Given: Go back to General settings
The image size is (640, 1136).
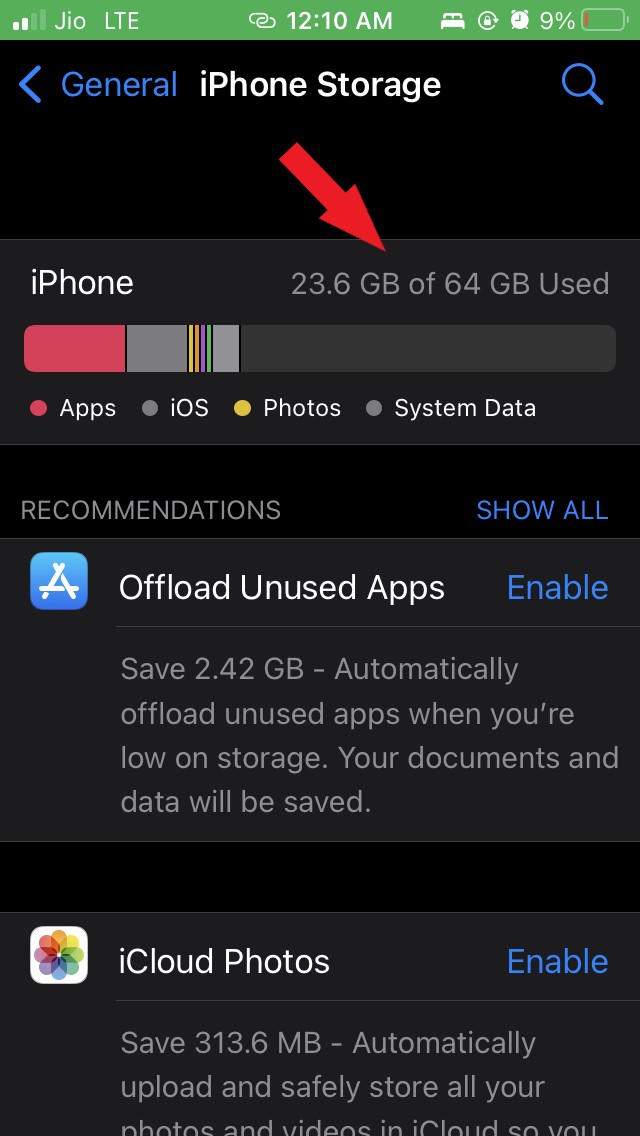Looking at the screenshot, I should (x=98, y=85).
